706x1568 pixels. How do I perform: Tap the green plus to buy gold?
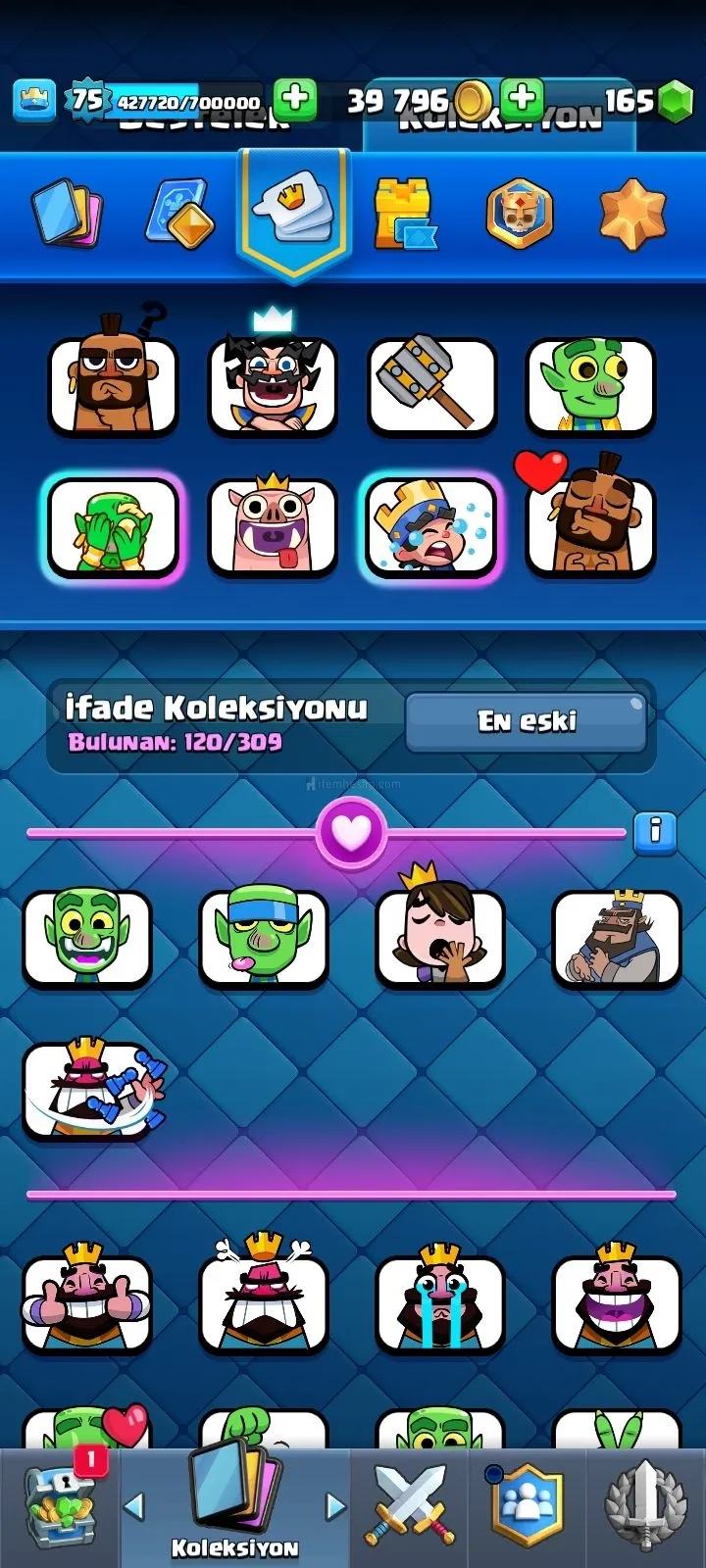(522, 98)
